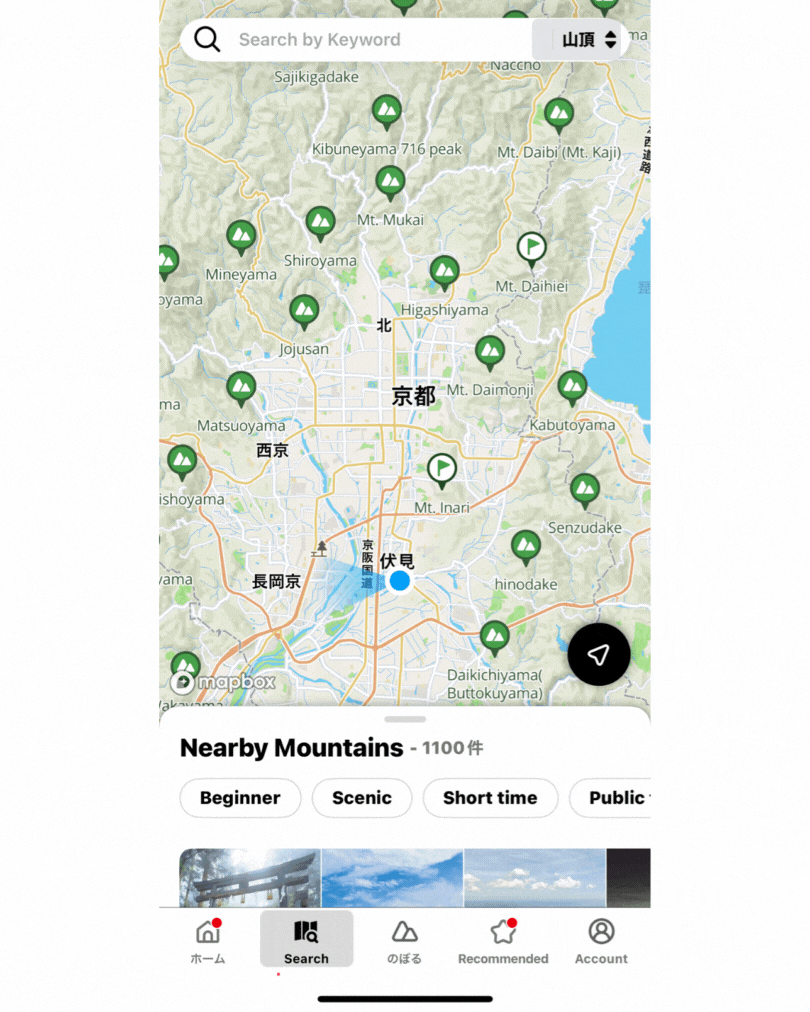810x1012 pixels.
Task: Open the 山頂 category dropdown
Action: click(x=588, y=40)
